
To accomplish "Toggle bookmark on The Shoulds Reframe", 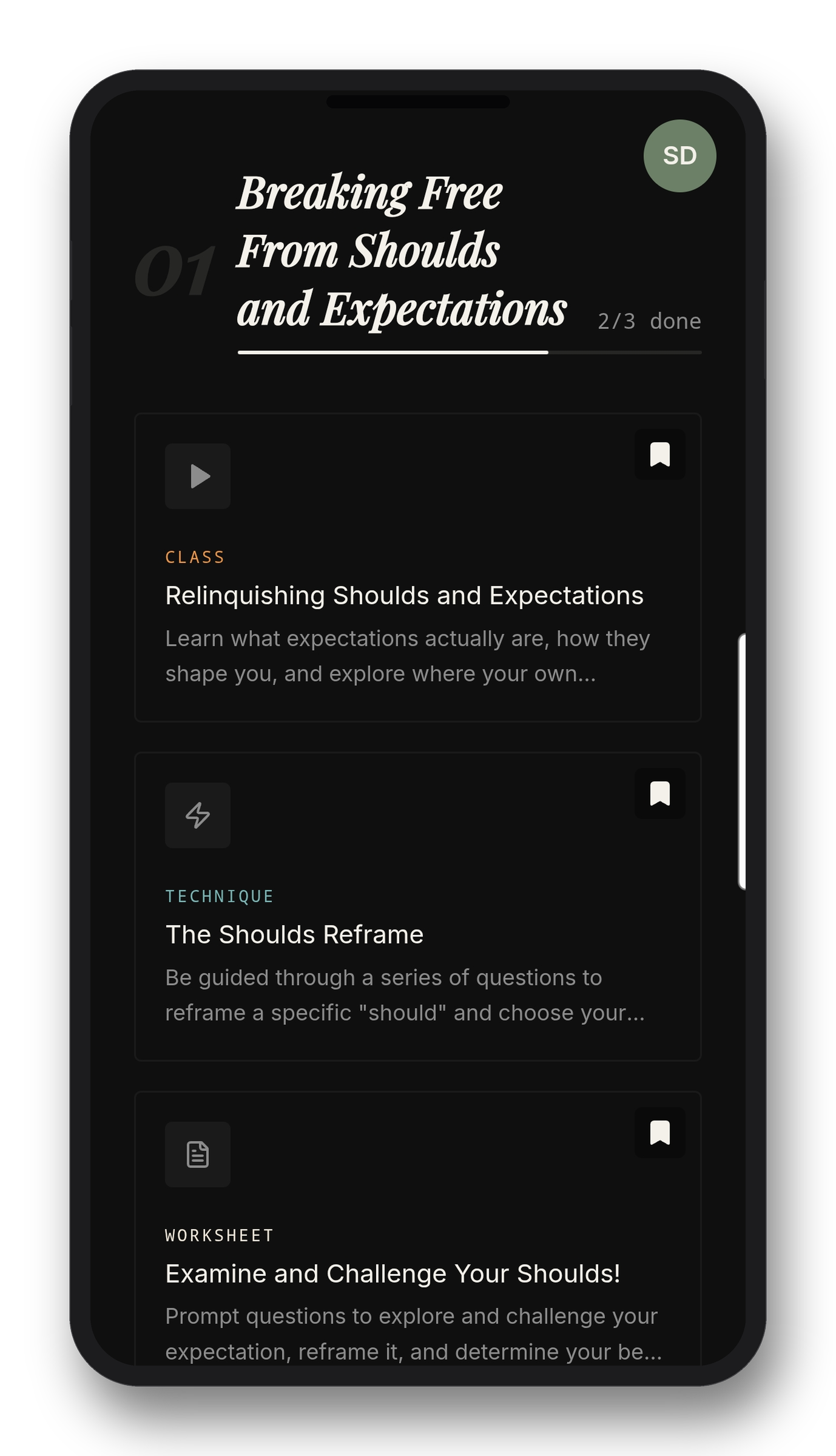I will tap(659, 794).
